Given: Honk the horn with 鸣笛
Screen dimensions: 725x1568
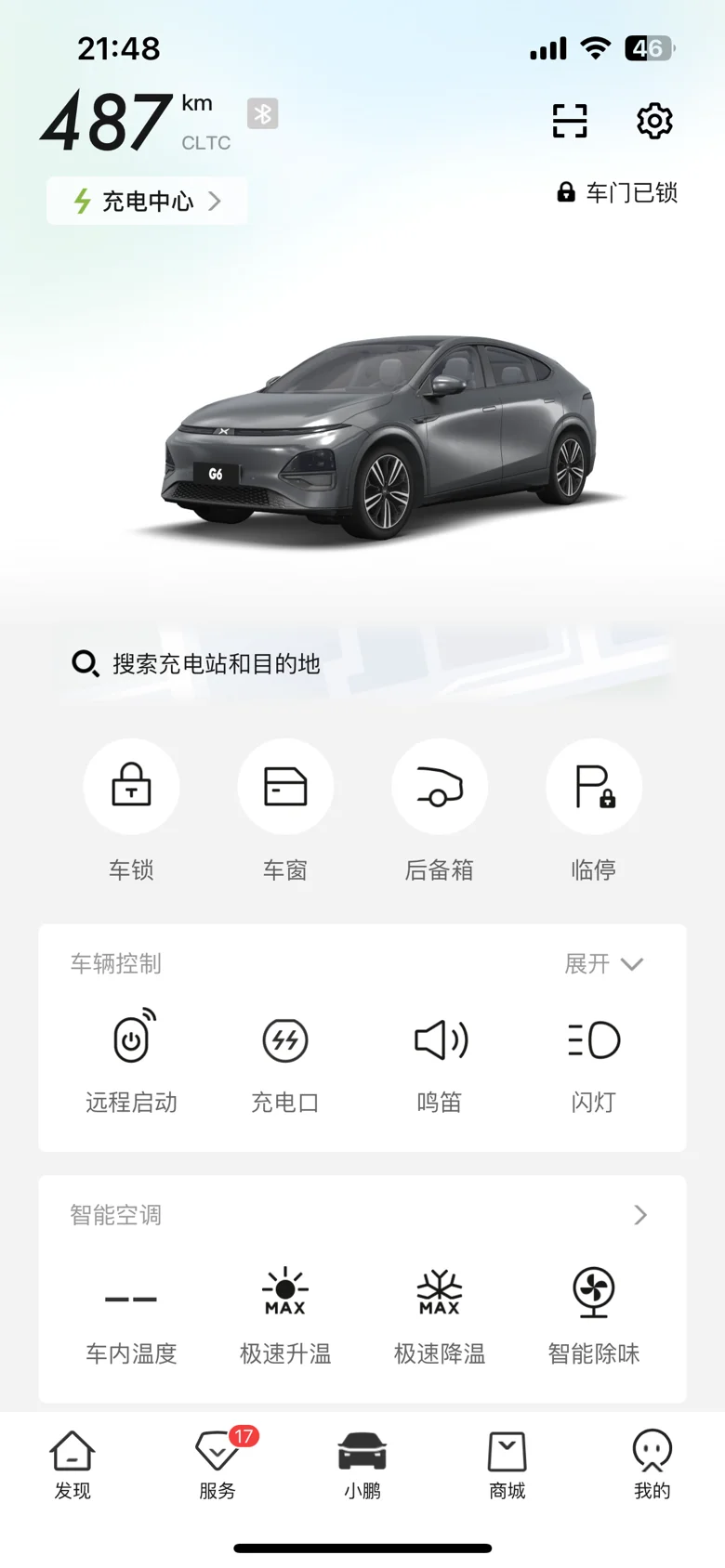Looking at the screenshot, I should [x=440, y=1040].
